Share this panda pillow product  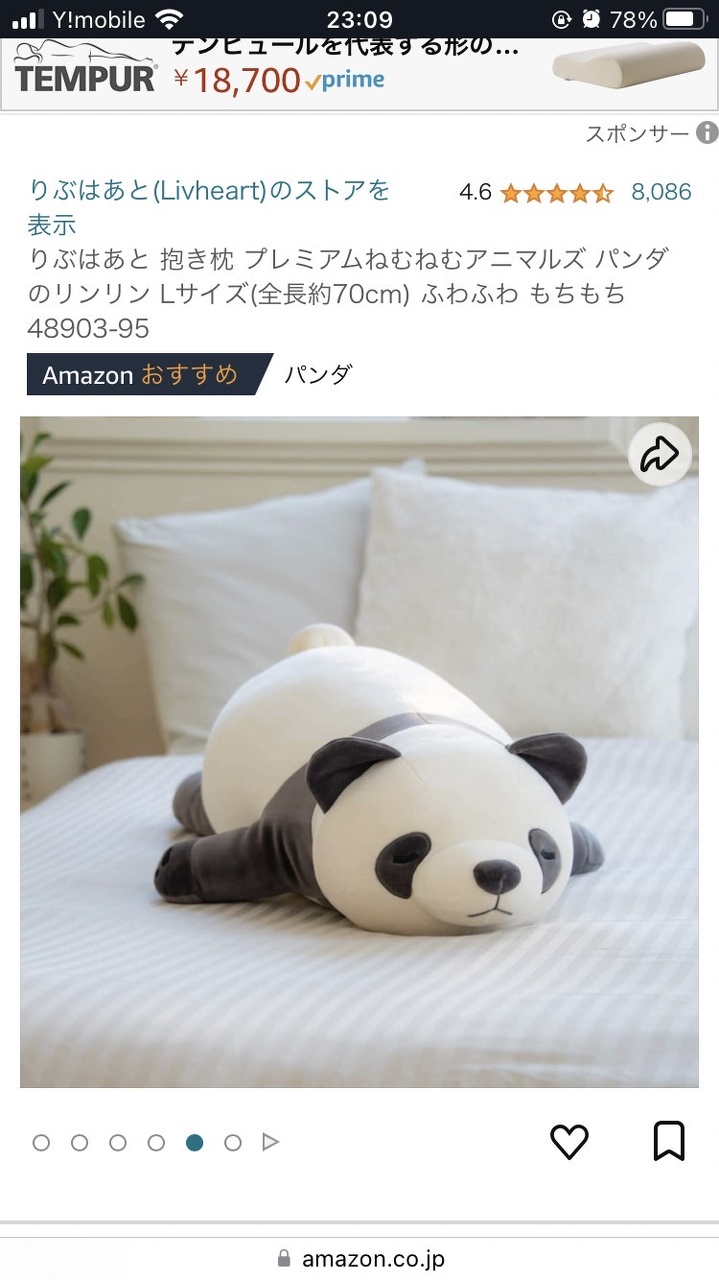pos(660,455)
